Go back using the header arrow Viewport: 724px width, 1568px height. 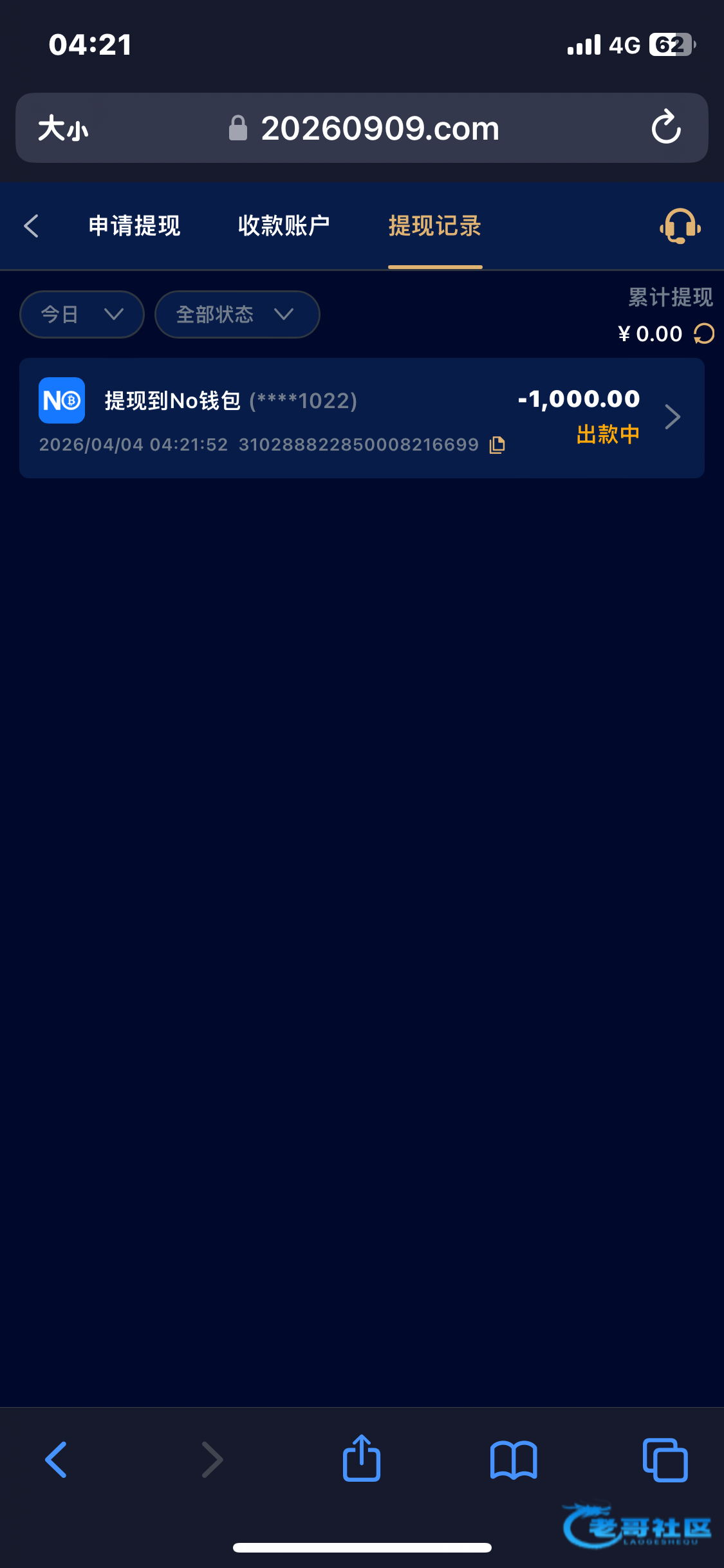[x=32, y=226]
